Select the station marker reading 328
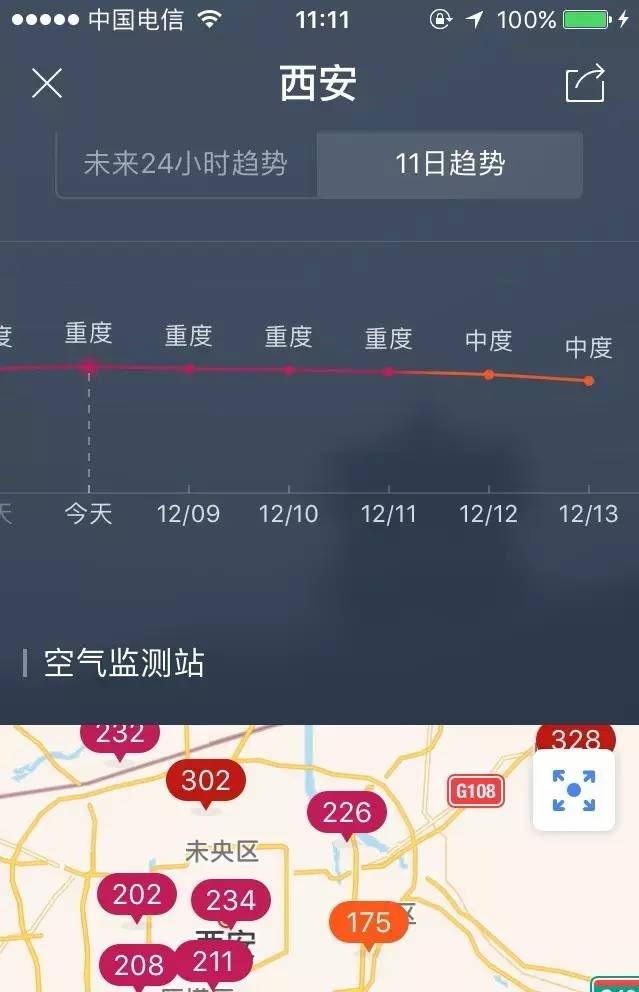This screenshot has height=992, width=639. coord(575,740)
